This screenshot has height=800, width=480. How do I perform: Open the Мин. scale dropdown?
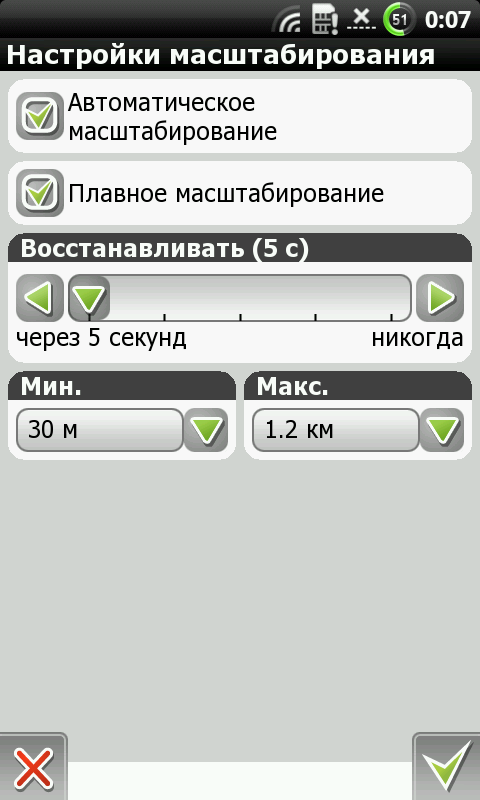[122, 430]
